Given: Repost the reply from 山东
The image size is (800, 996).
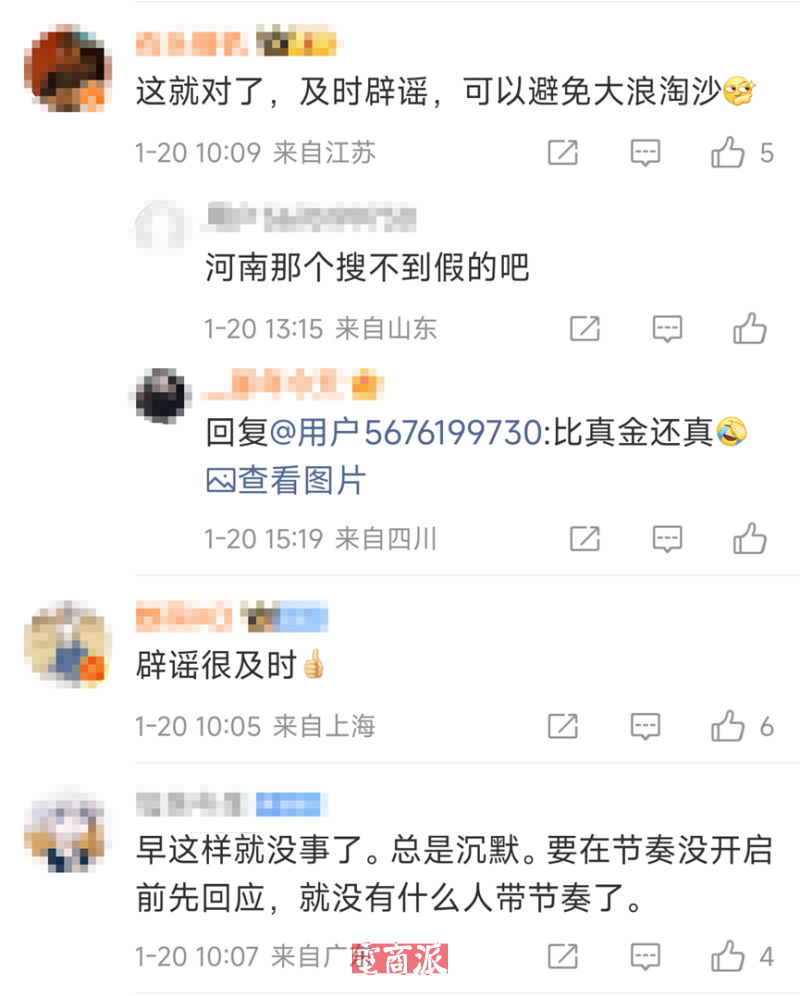Looking at the screenshot, I should pos(585,328).
